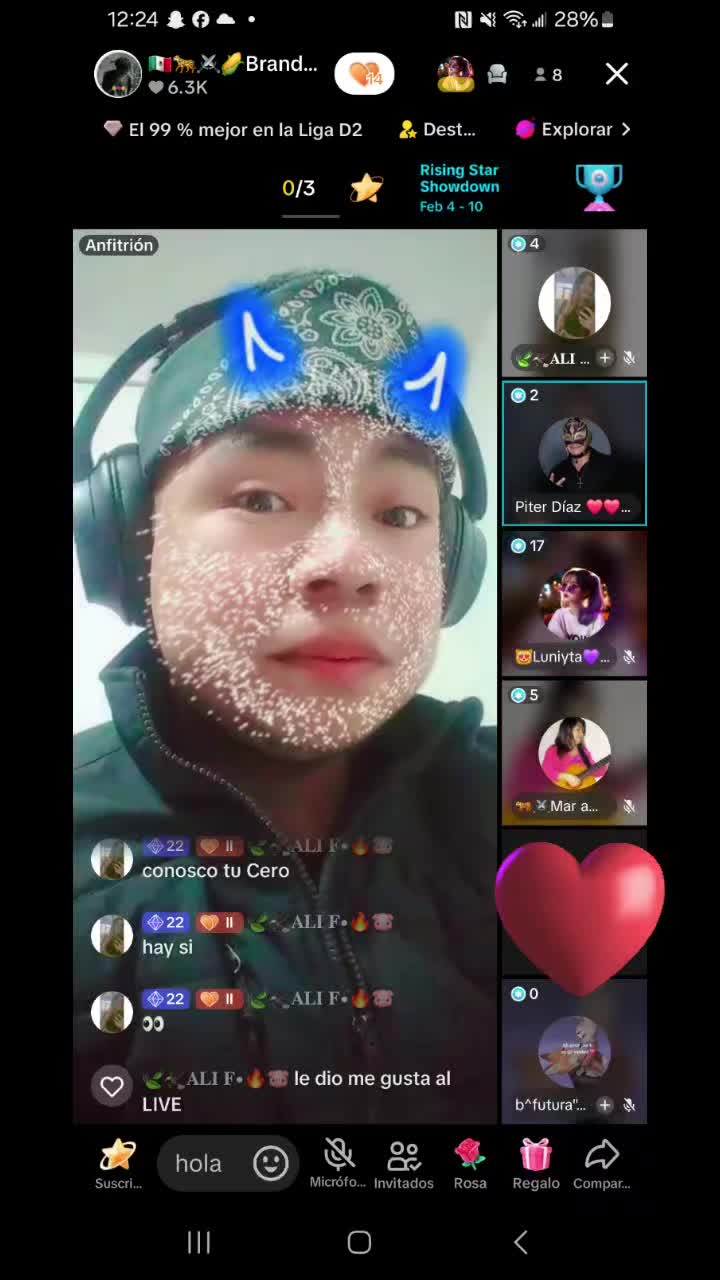Toggle the Micrófono button
The width and height of the screenshot is (720, 1280).
[338, 1164]
